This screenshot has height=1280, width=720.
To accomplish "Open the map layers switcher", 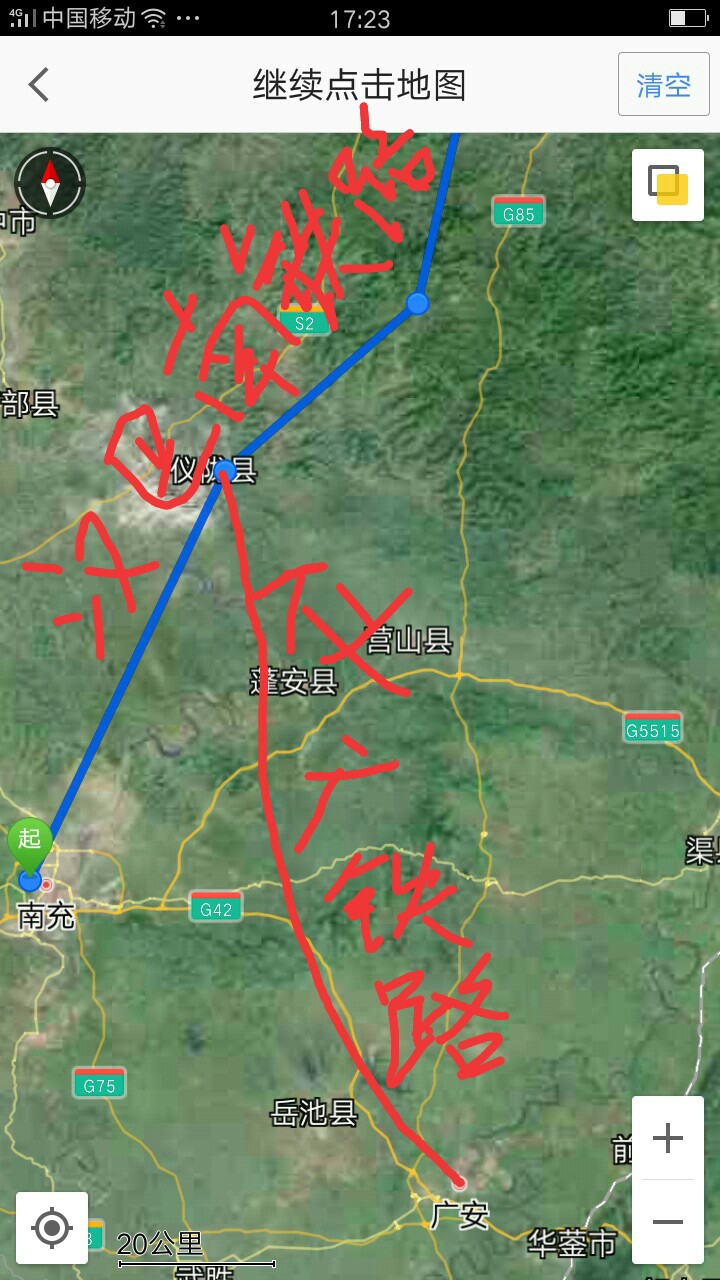I will tap(667, 185).
